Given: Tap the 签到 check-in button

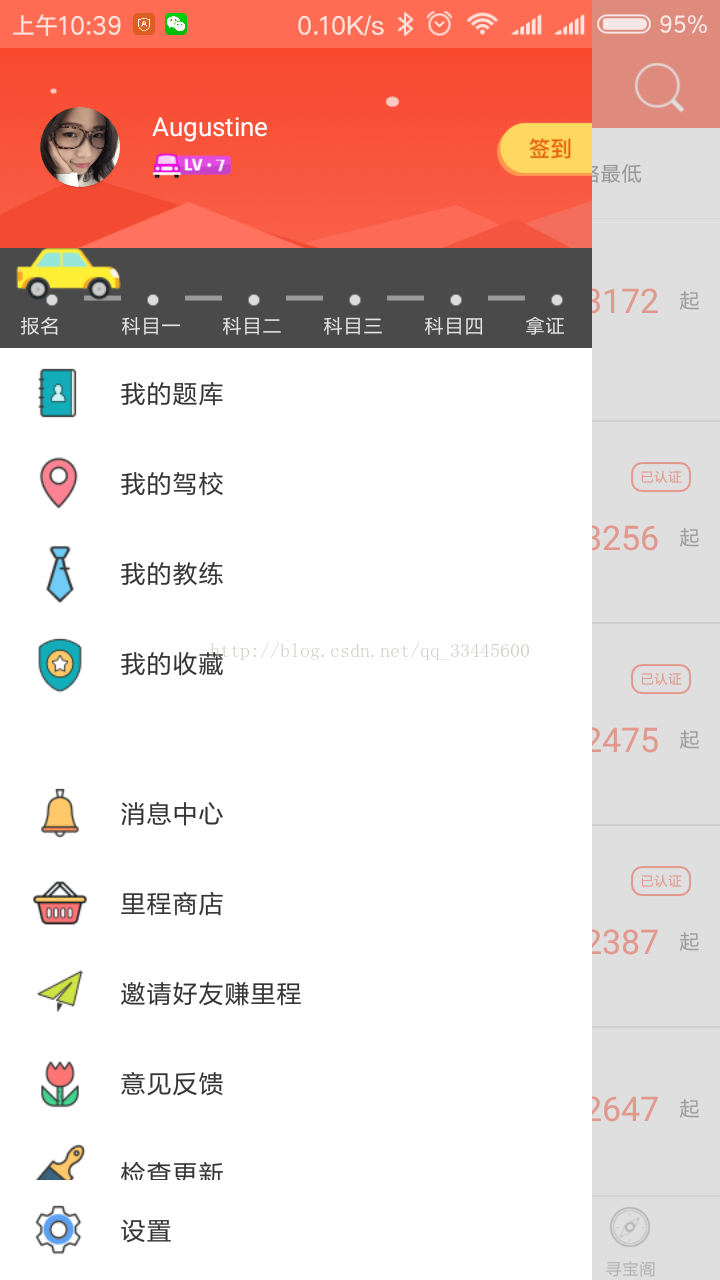Looking at the screenshot, I should [x=547, y=149].
